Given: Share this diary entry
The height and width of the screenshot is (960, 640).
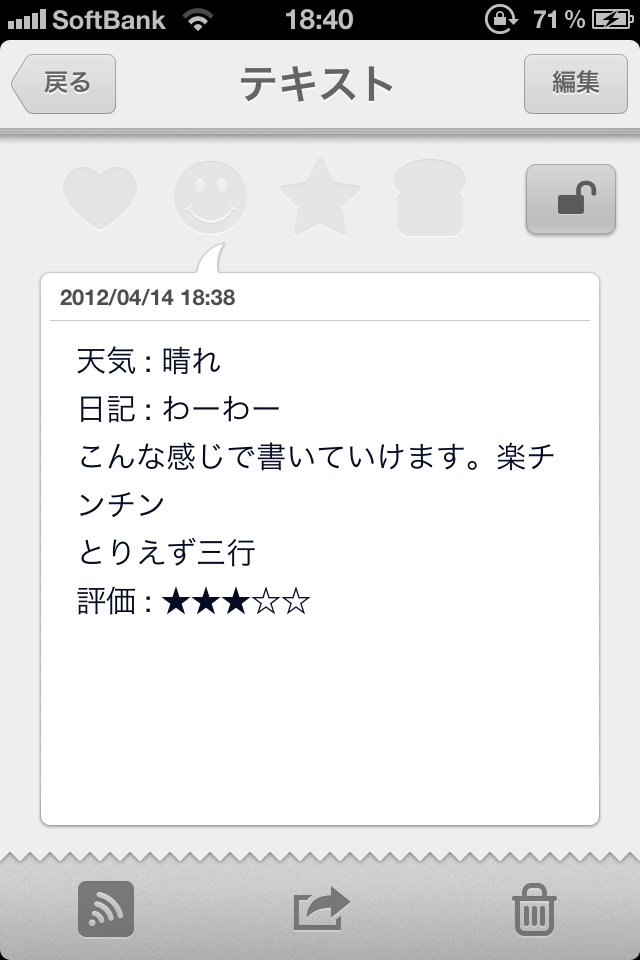Looking at the screenshot, I should click(x=321, y=909).
